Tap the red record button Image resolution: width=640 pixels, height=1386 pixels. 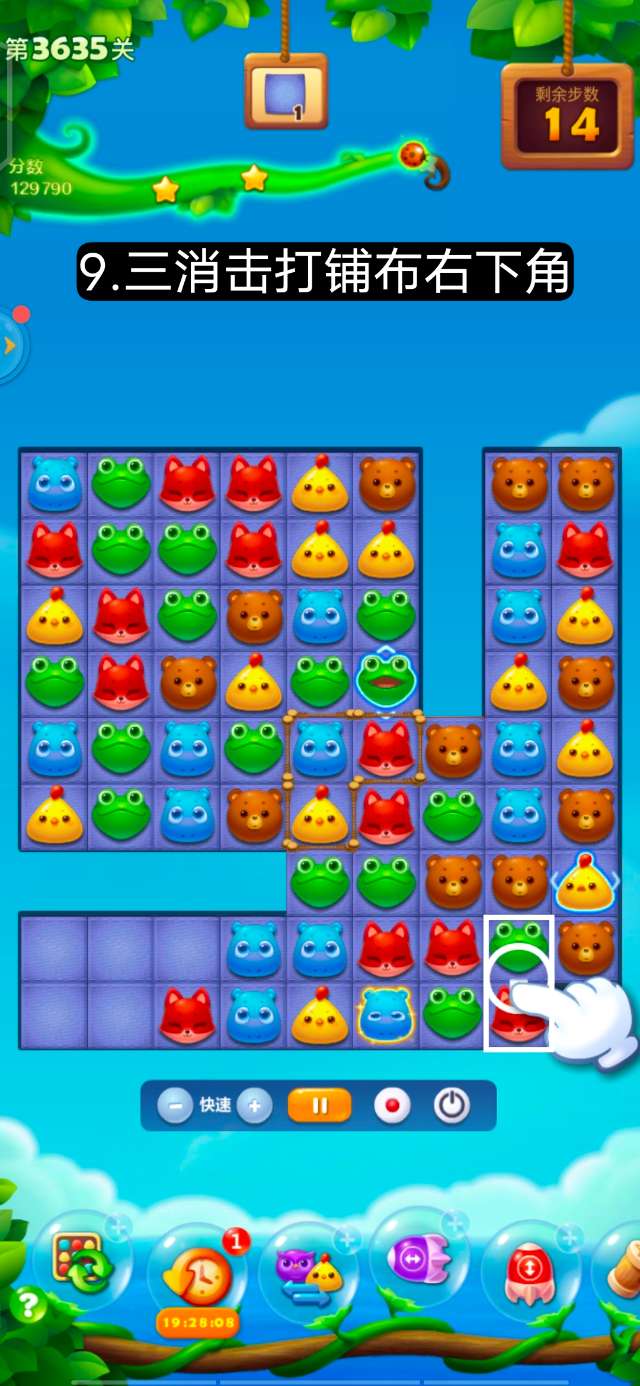[x=392, y=1106]
